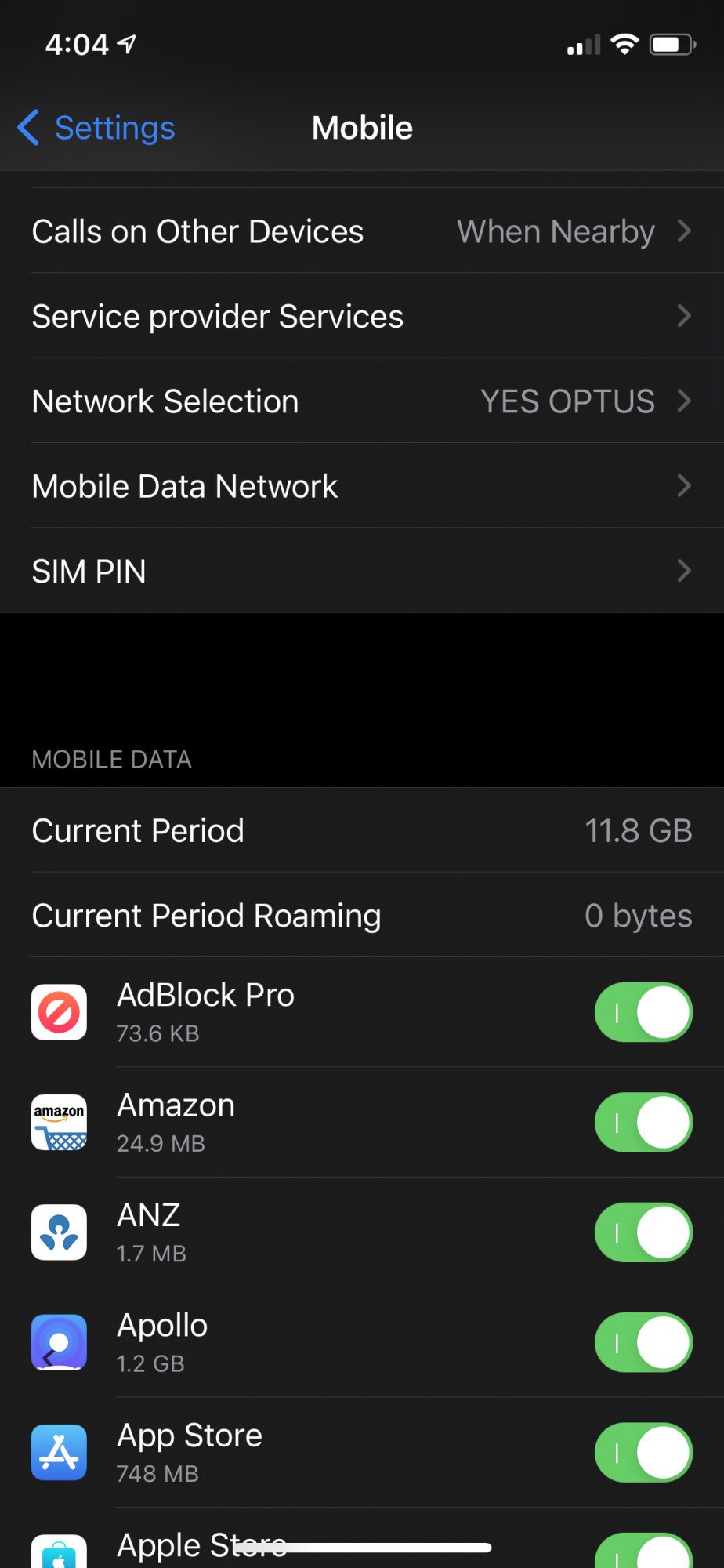724x1568 pixels.
Task: Toggle mobile data for ANZ
Action: (643, 1232)
